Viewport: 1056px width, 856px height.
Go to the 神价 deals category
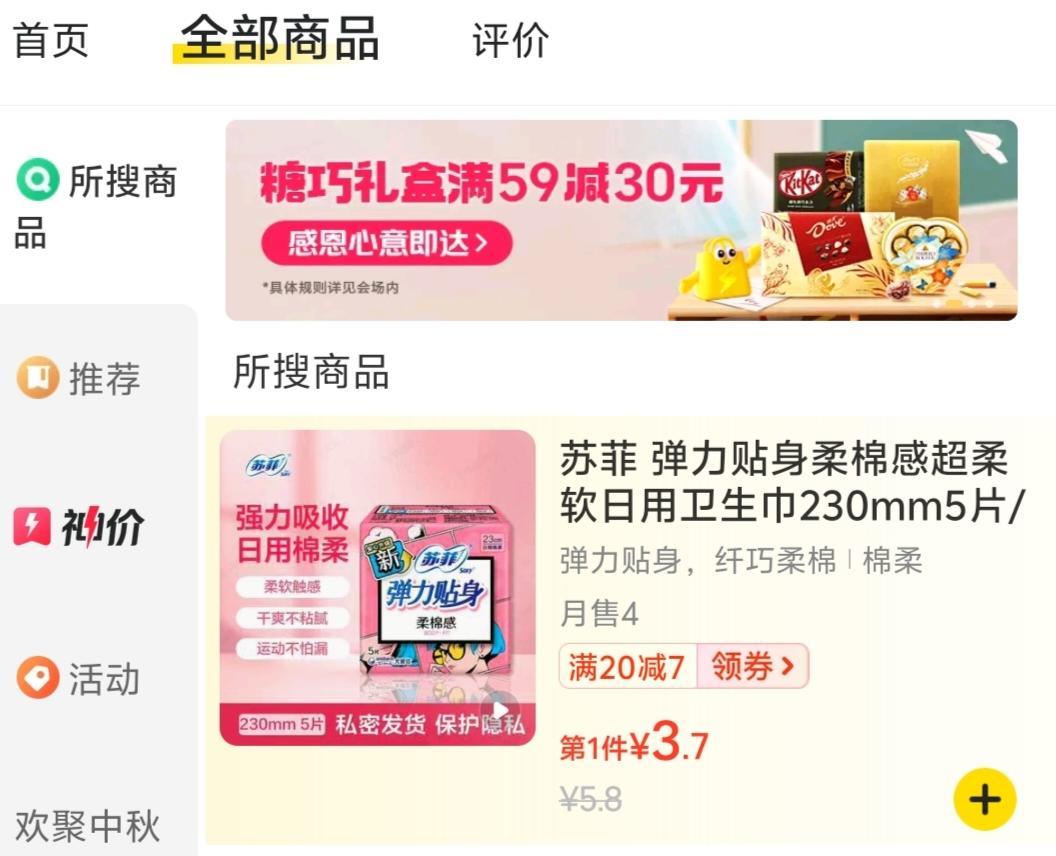[x=80, y=527]
